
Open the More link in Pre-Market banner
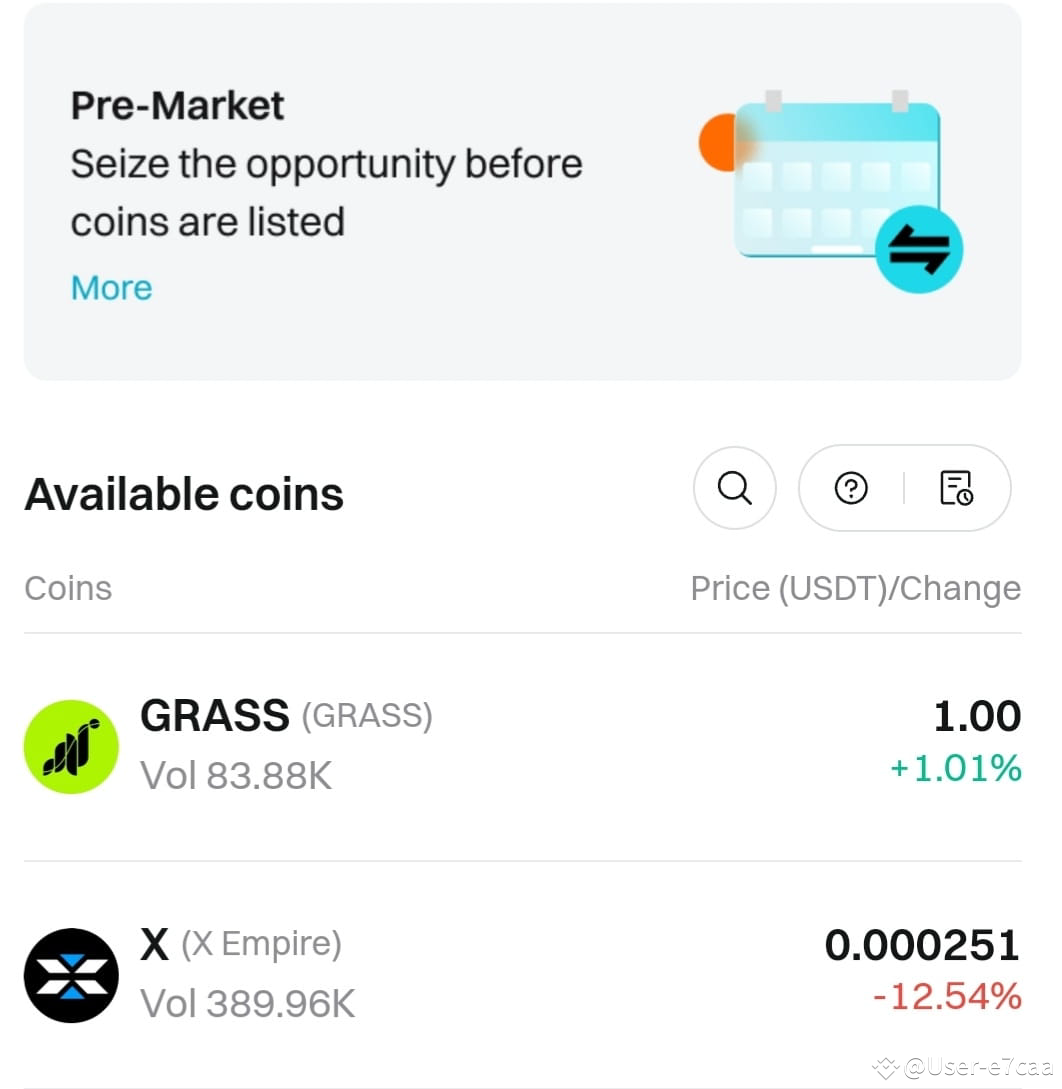point(111,288)
